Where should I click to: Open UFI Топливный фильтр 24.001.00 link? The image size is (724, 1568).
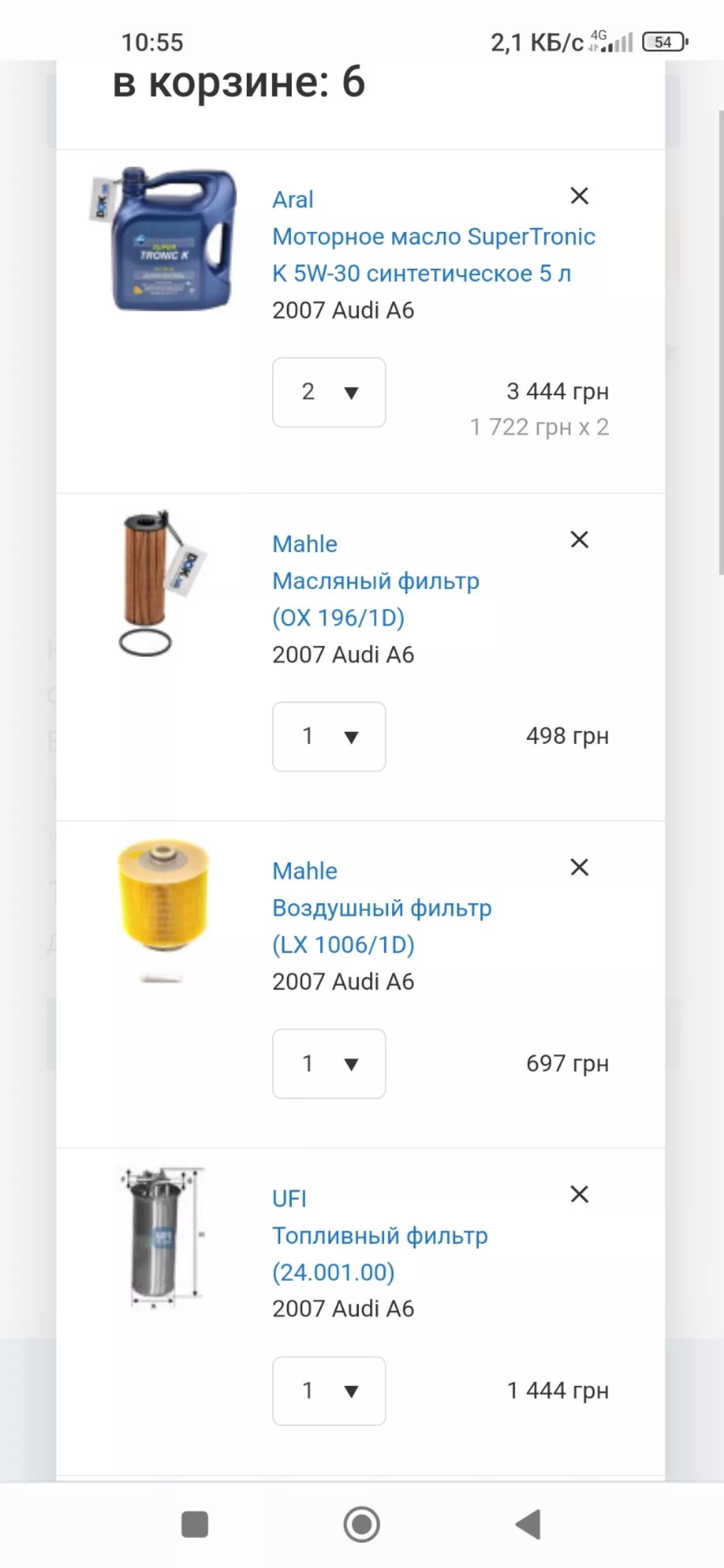380,1236
